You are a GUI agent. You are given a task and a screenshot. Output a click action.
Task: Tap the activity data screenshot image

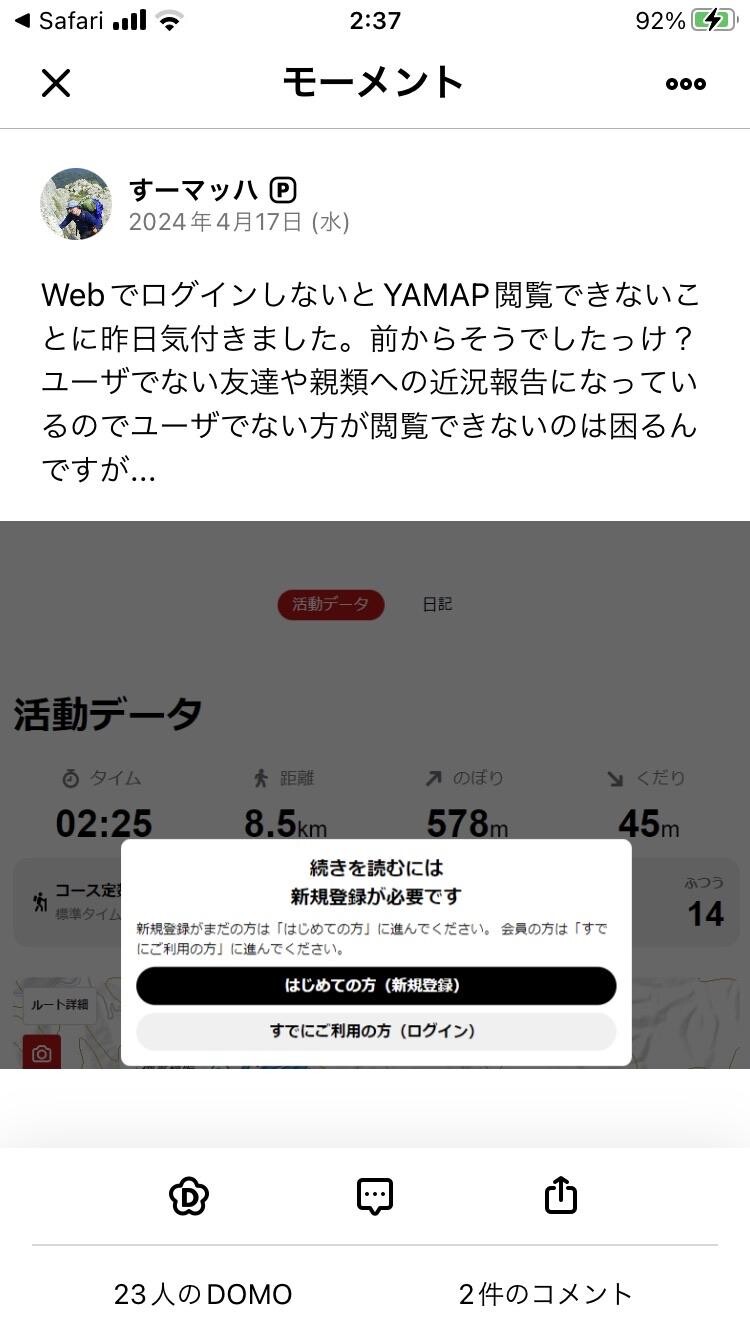click(375, 700)
